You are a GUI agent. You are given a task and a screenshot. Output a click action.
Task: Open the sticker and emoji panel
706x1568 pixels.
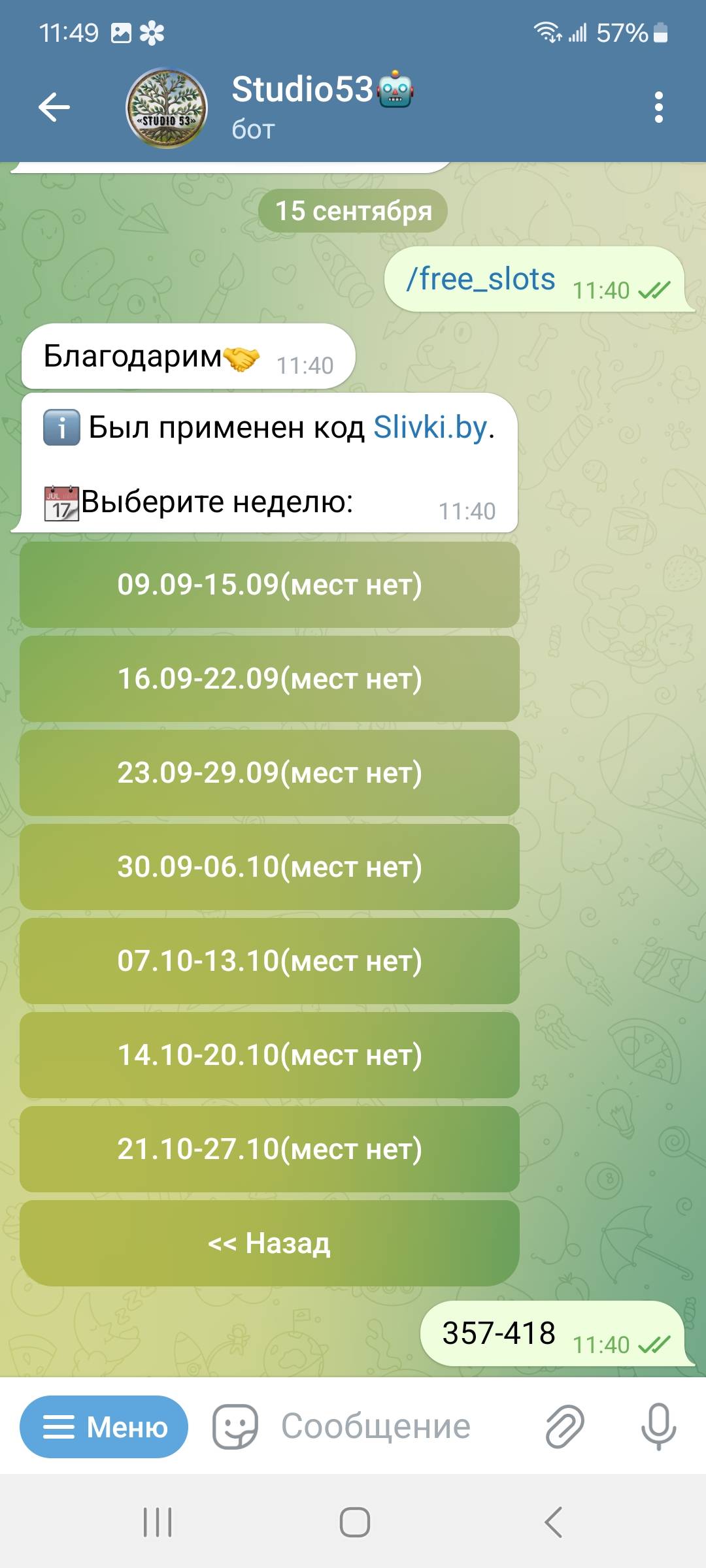235,1427
